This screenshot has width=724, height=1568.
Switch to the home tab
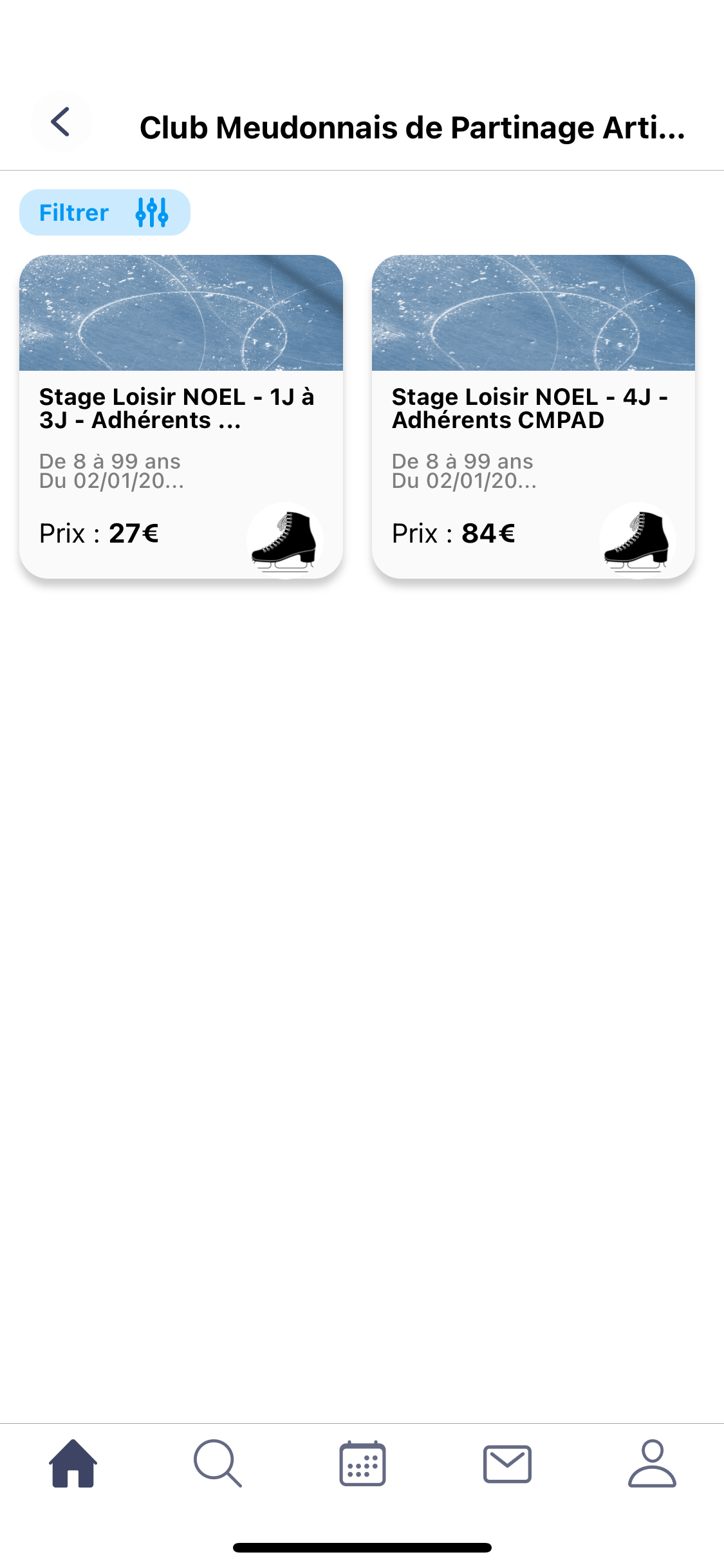73,1464
